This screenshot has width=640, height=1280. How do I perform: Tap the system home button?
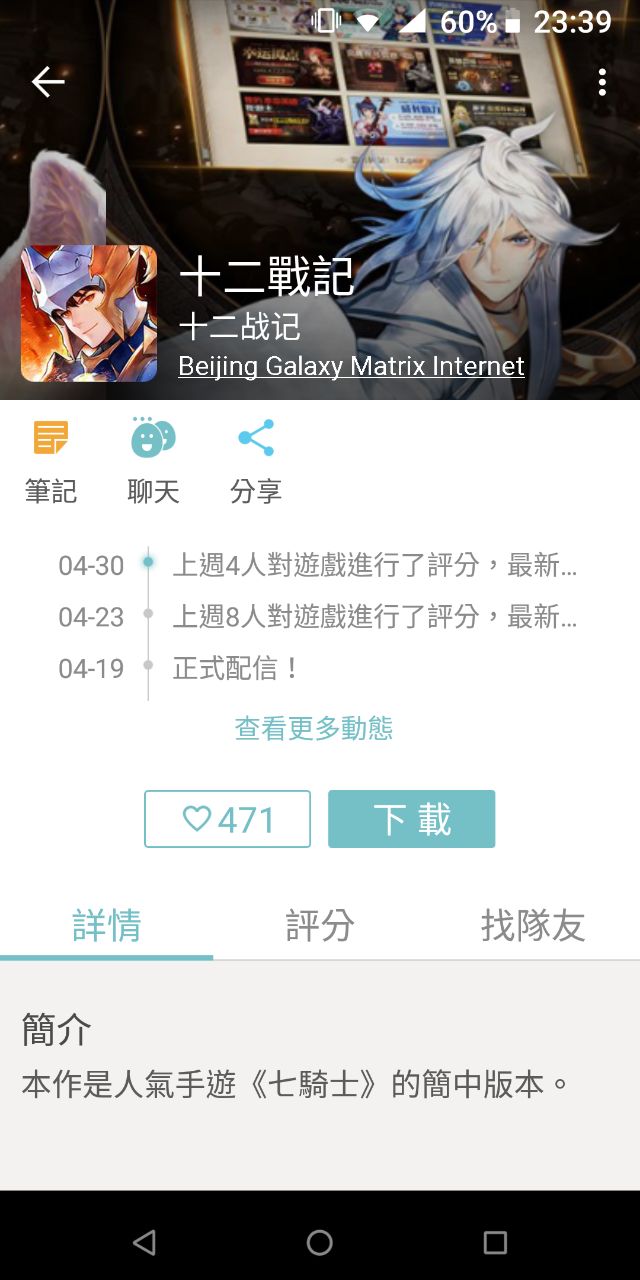pos(320,1242)
